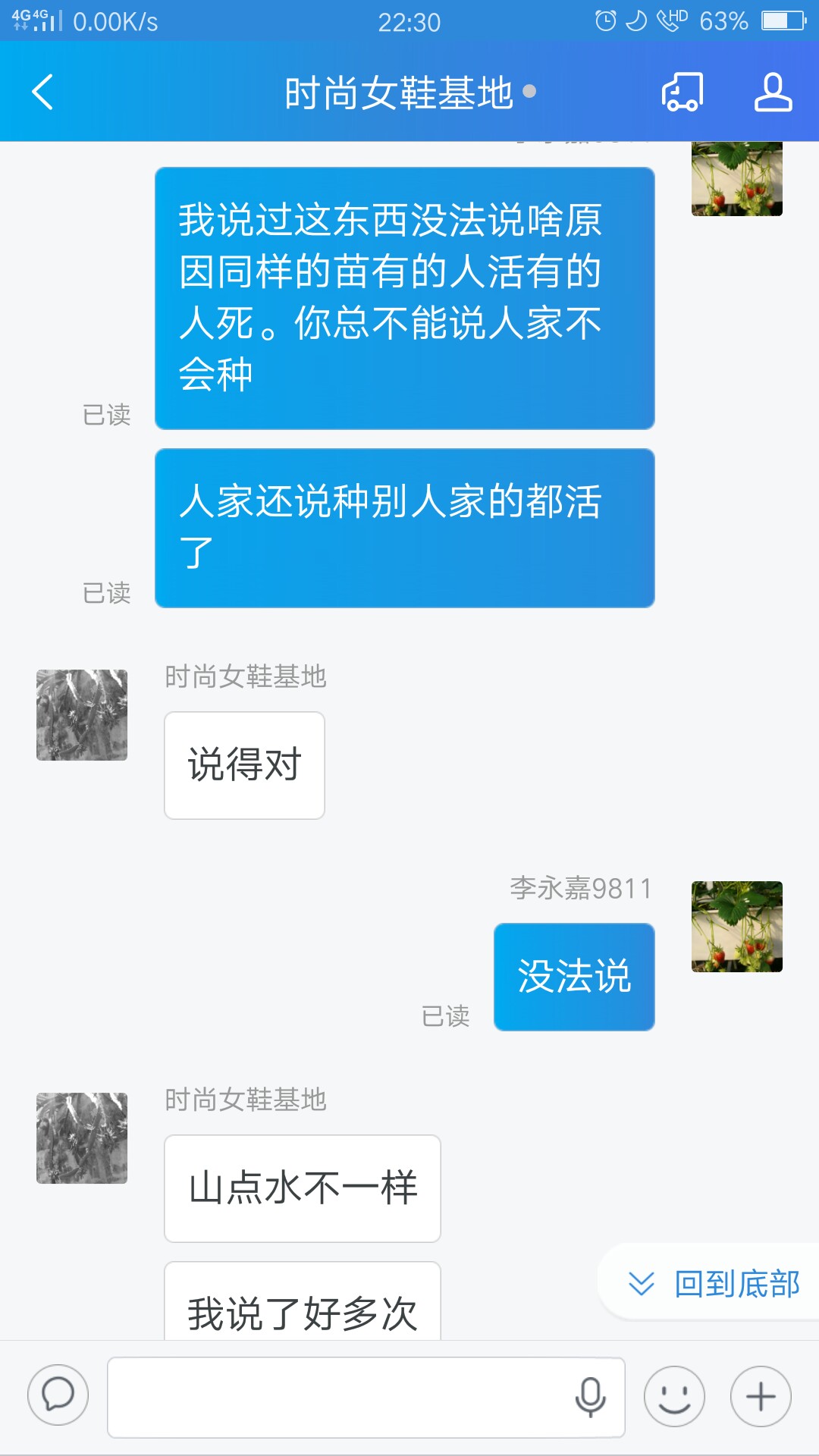Image resolution: width=819 pixels, height=1456 pixels.
Task: Jump to bottom with 回到底部
Action: 714,1284
